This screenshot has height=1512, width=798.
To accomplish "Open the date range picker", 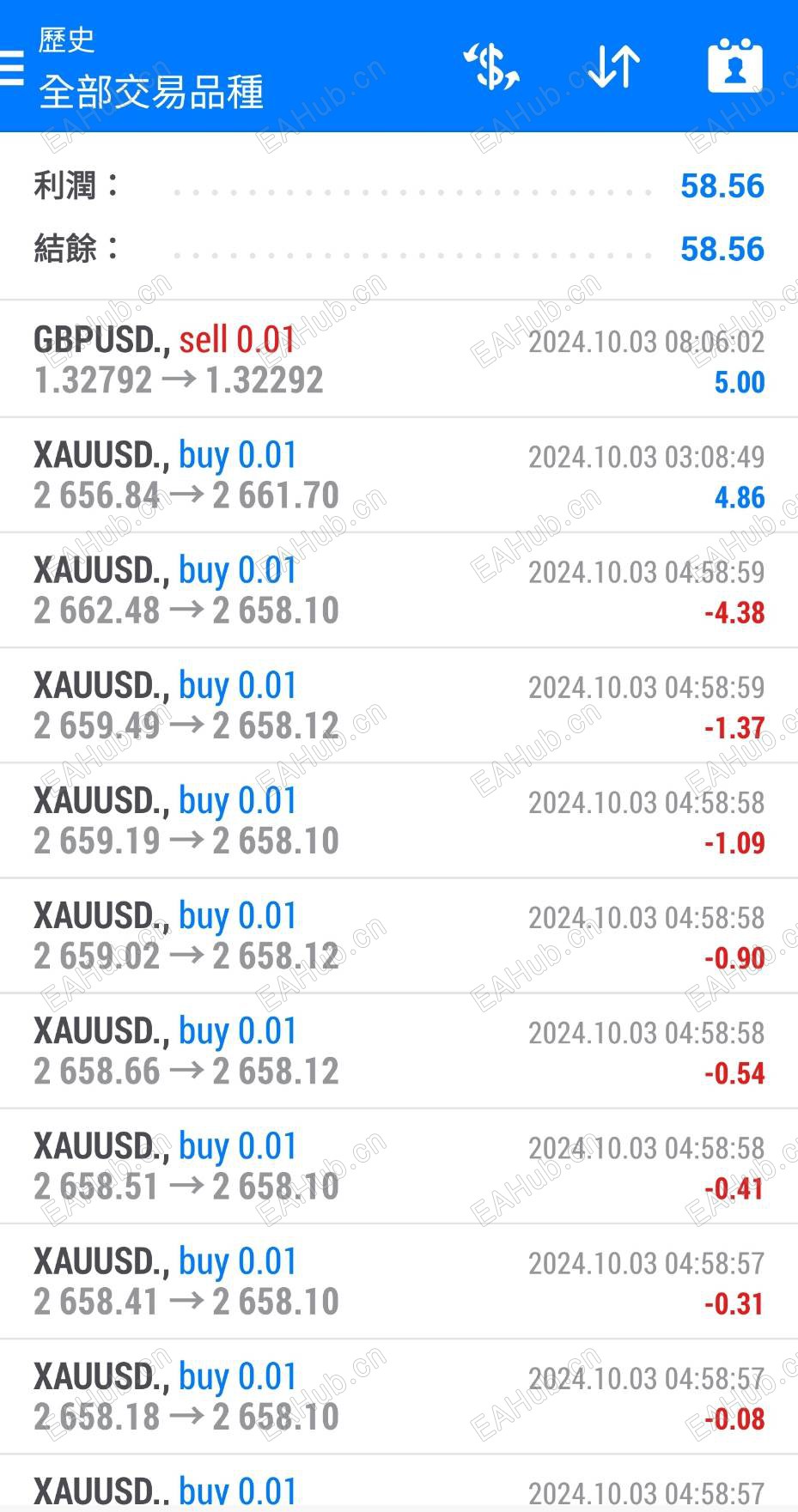I will [734, 65].
